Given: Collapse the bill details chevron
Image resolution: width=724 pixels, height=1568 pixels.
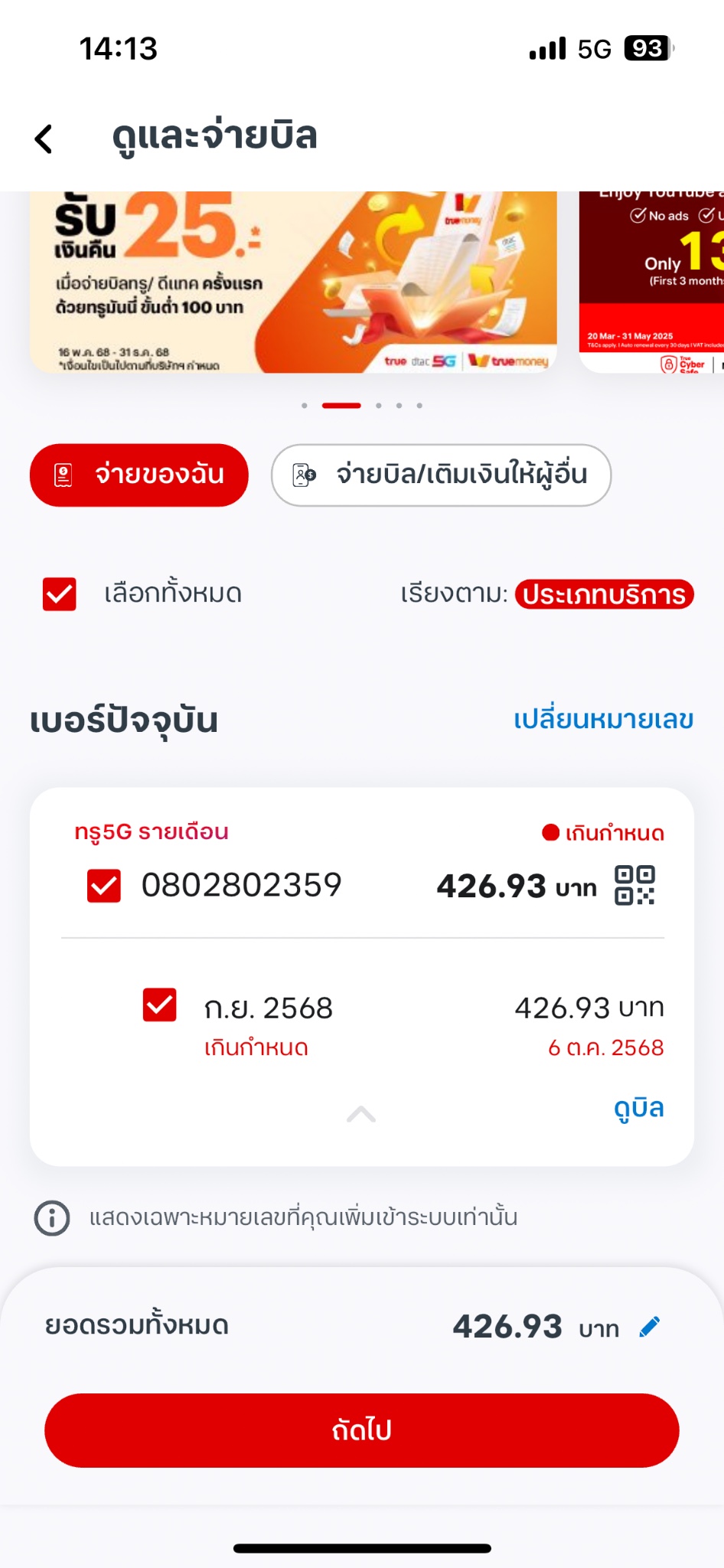Looking at the screenshot, I should pyautogui.click(x=361, y=1115).
